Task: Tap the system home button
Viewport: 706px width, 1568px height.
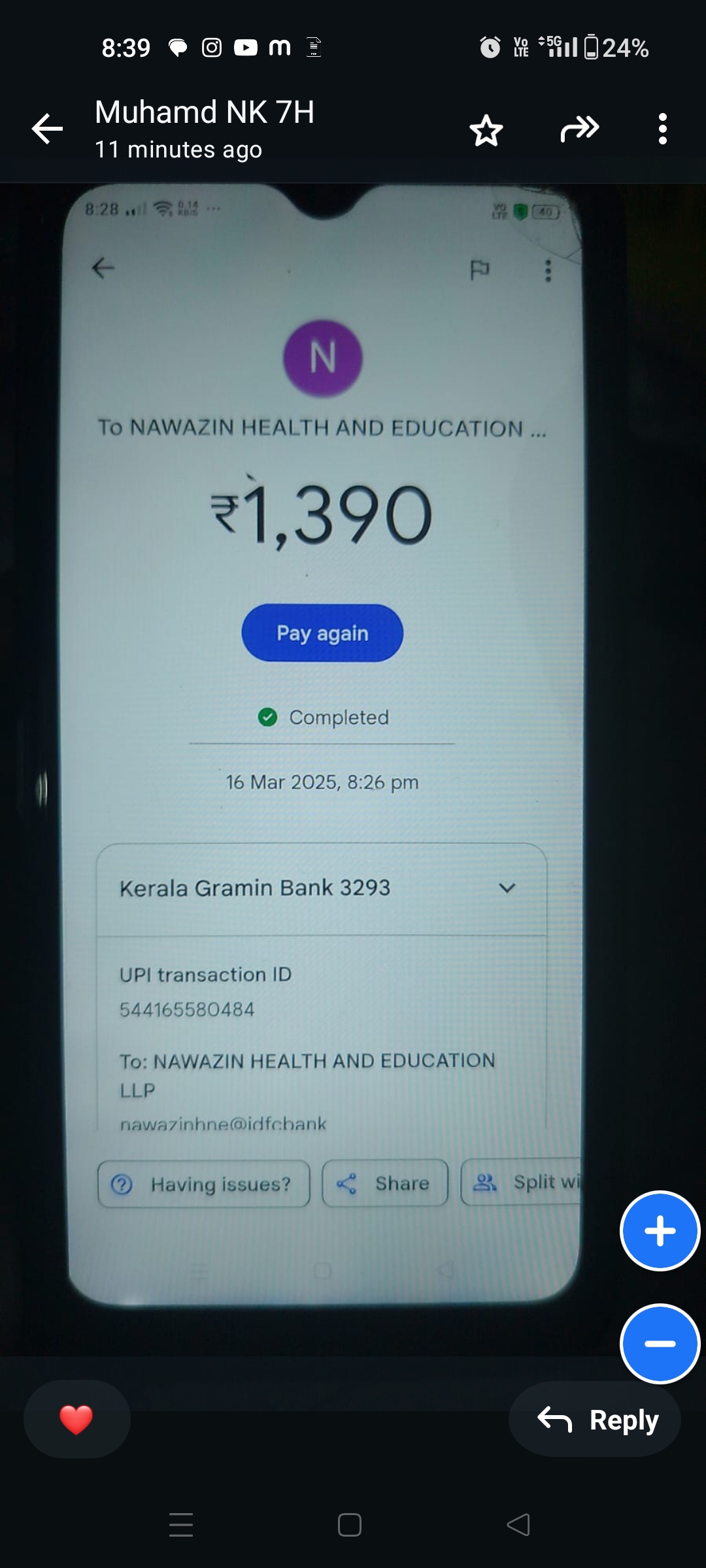Action: tap(350, 1525)
